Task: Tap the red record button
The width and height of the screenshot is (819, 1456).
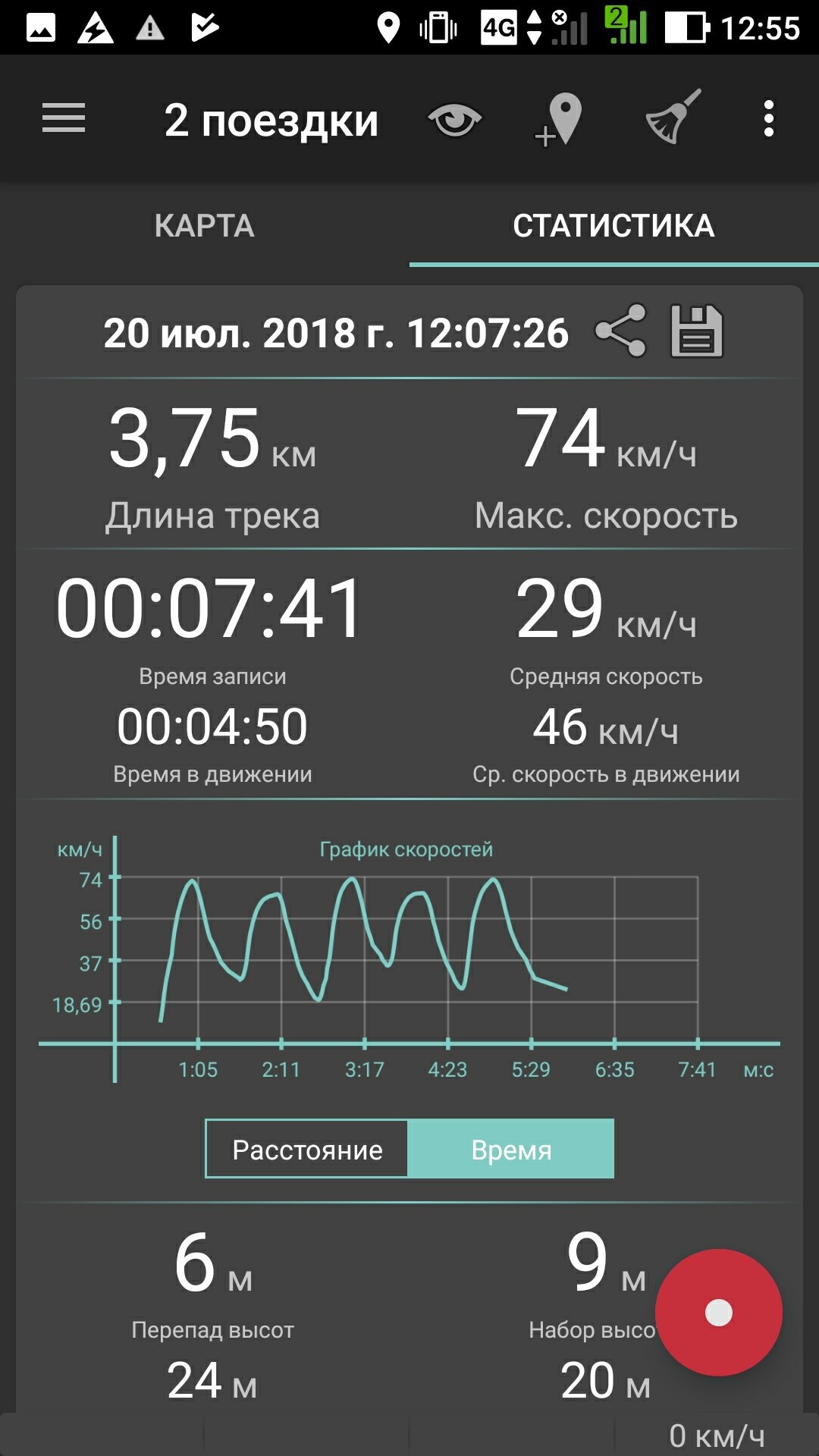Action: [x=718, y=1313]
